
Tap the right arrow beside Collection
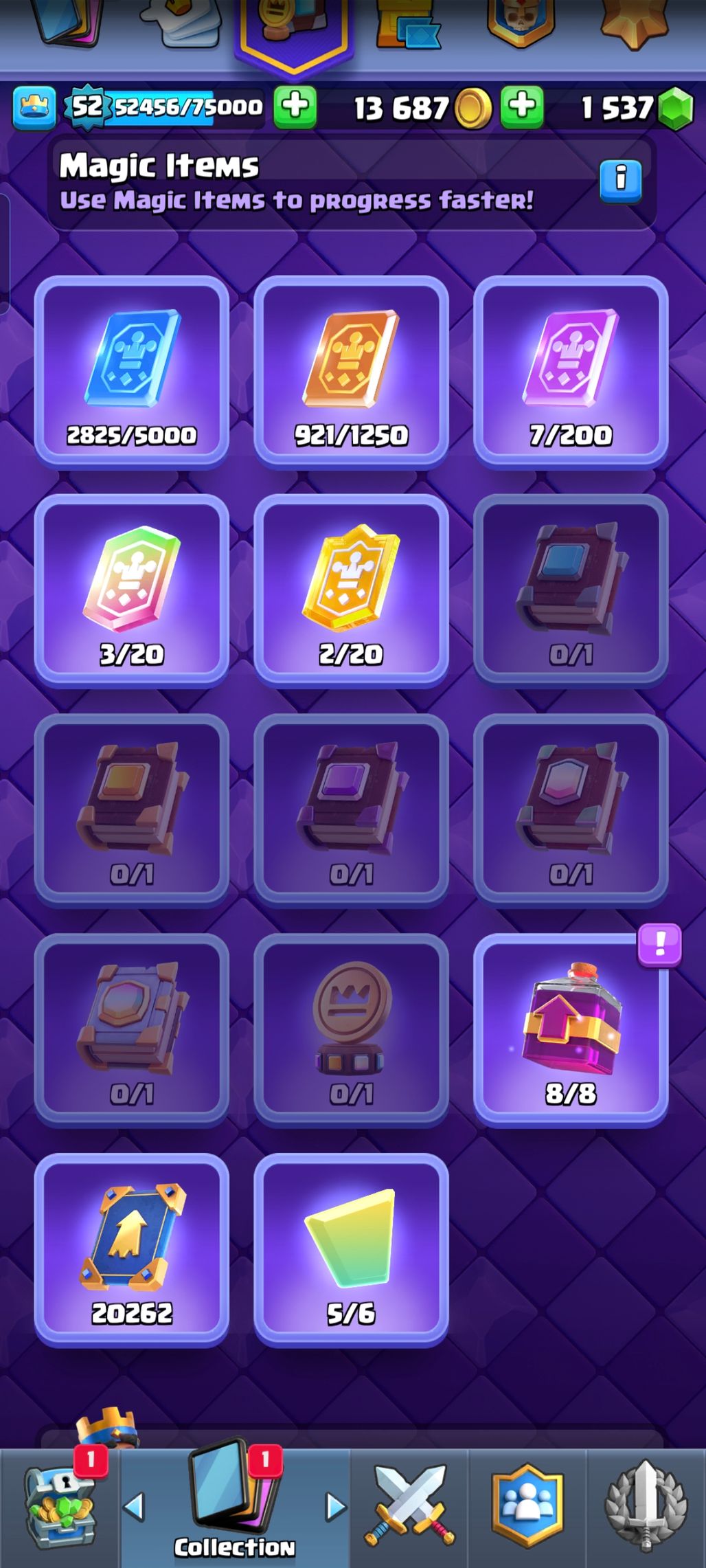335,1507
